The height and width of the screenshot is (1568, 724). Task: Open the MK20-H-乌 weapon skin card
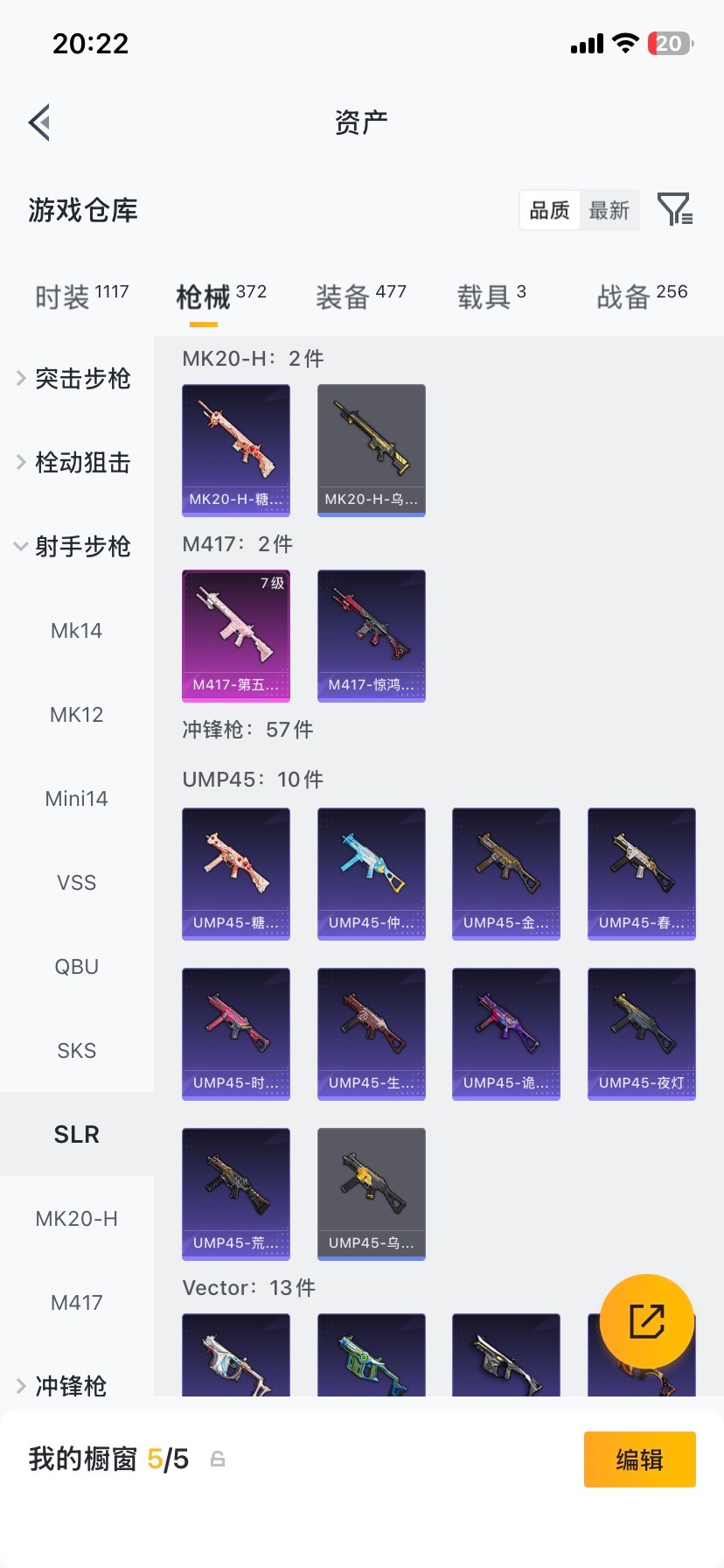[x=371, y=450]
